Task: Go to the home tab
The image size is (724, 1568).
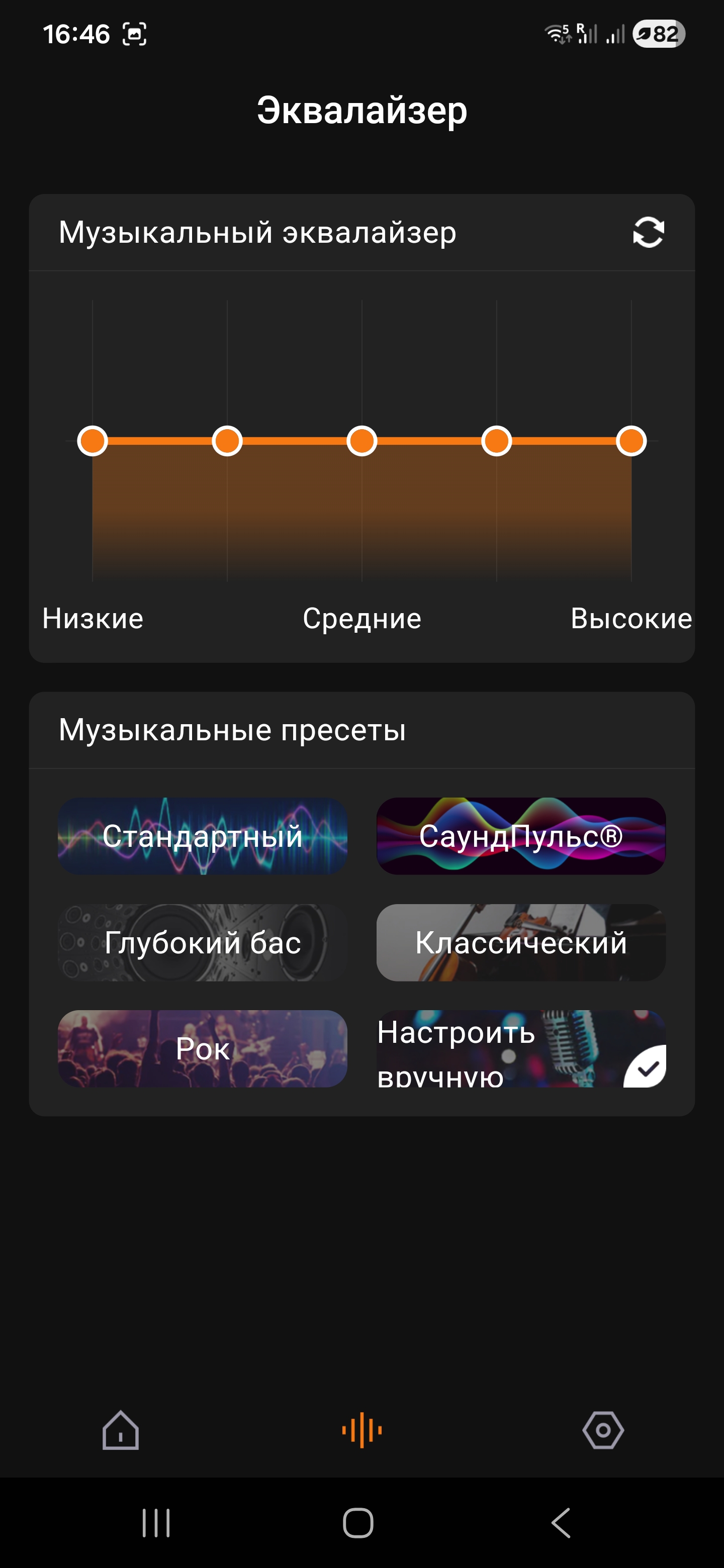Action: [x=121, y=1430]
